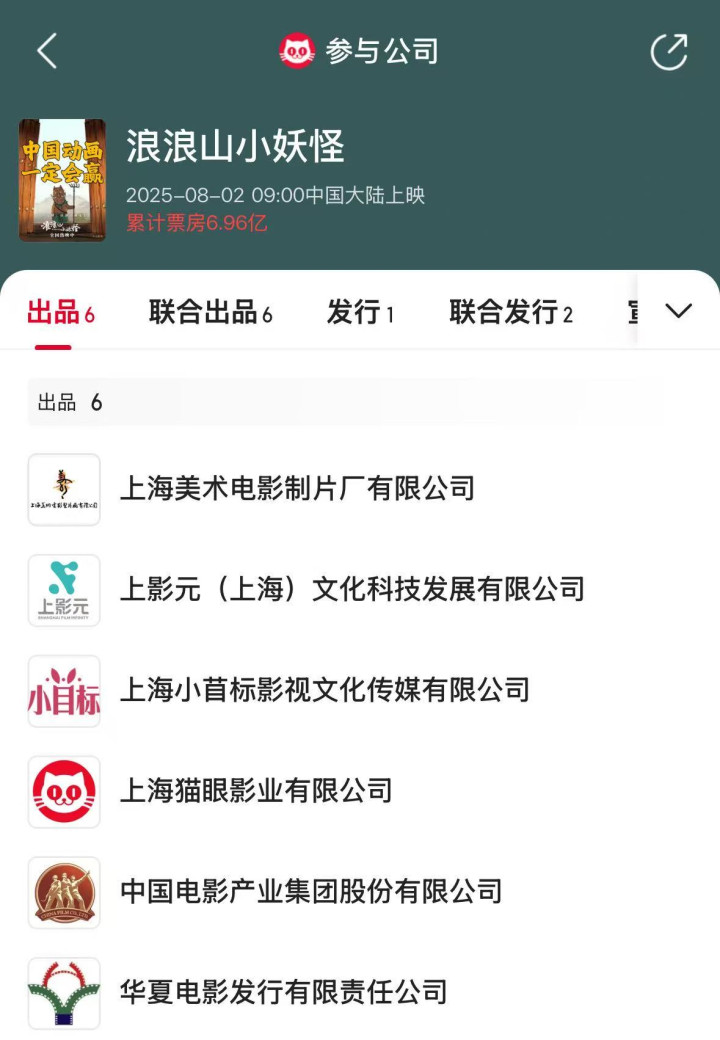
Task: Go back using the top-left arrow
Action: tap(47, 51)
